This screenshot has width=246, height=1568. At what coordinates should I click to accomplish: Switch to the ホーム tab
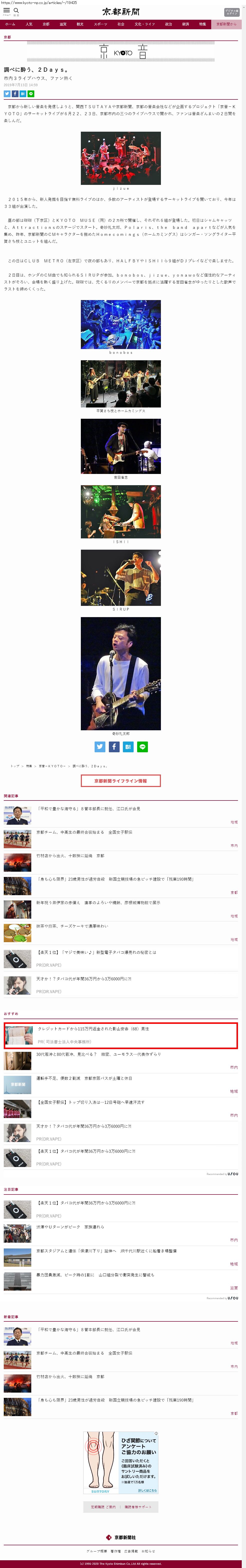coord(10,24)
